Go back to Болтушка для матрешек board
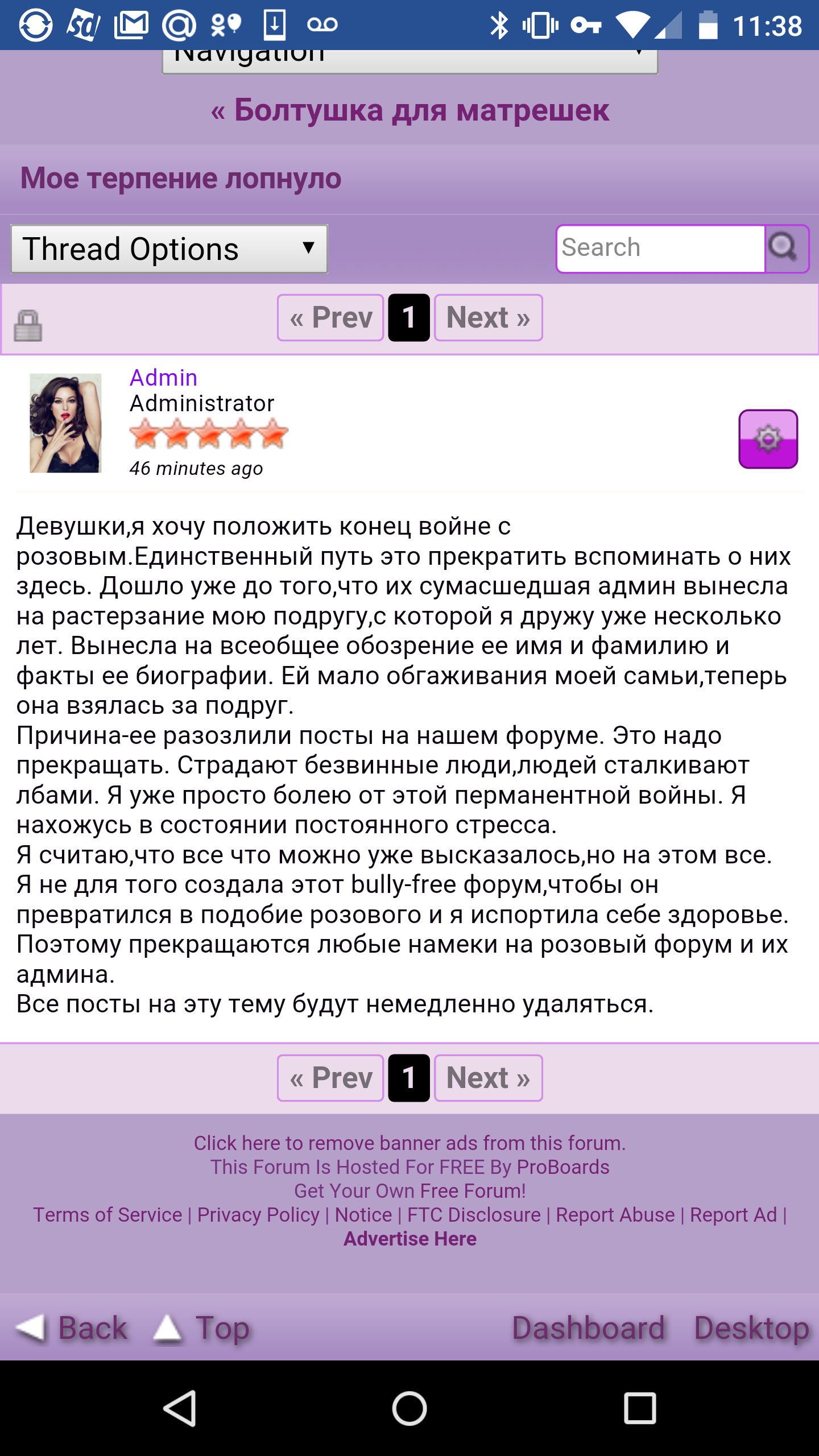Image resolution: width=819 pixels, height=1456 pixels. (x=409, y=110)
